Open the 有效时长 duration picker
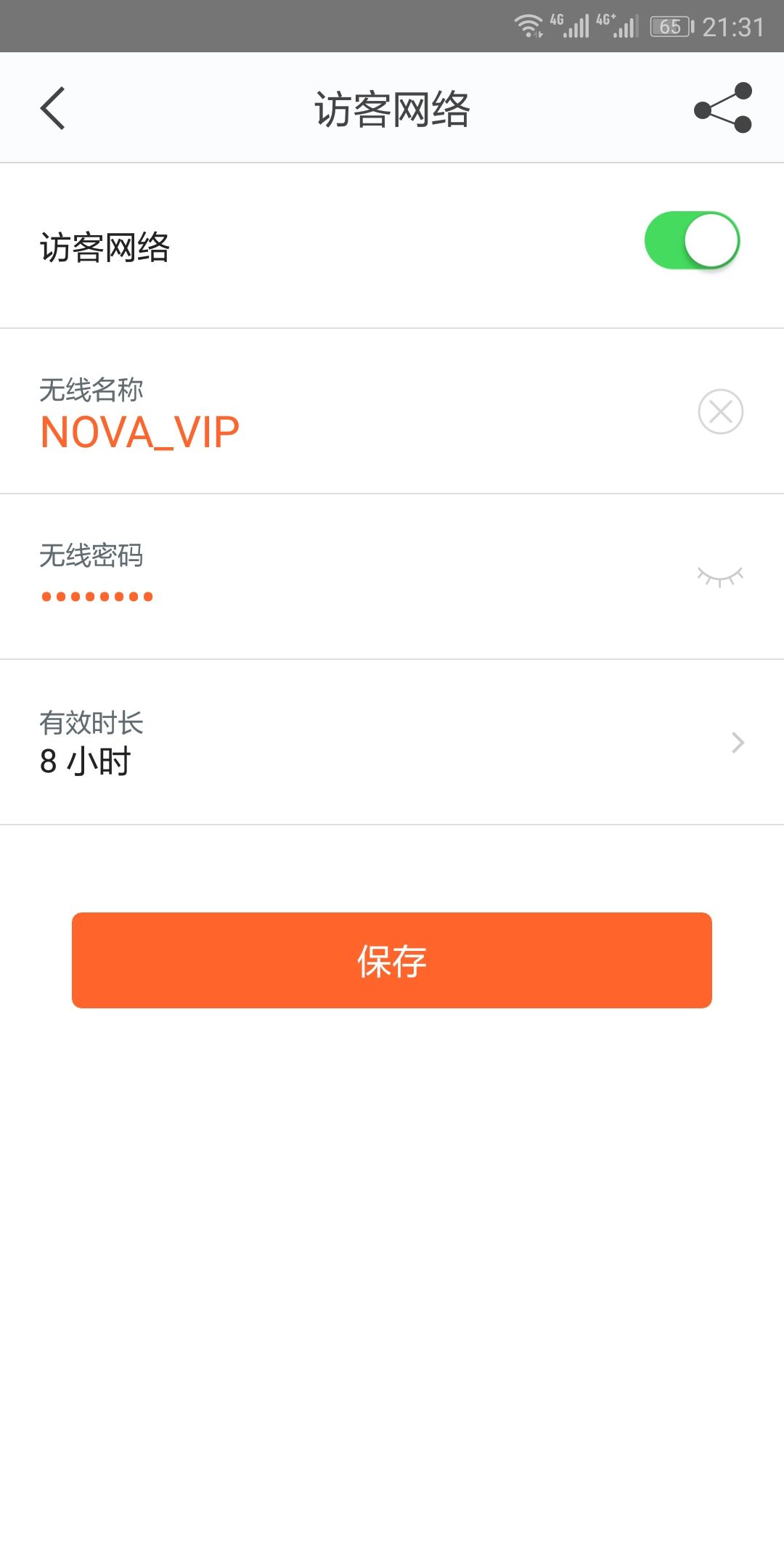This screenshot has width=784, height=1568. pyautogui.click(x=392, y=742)
